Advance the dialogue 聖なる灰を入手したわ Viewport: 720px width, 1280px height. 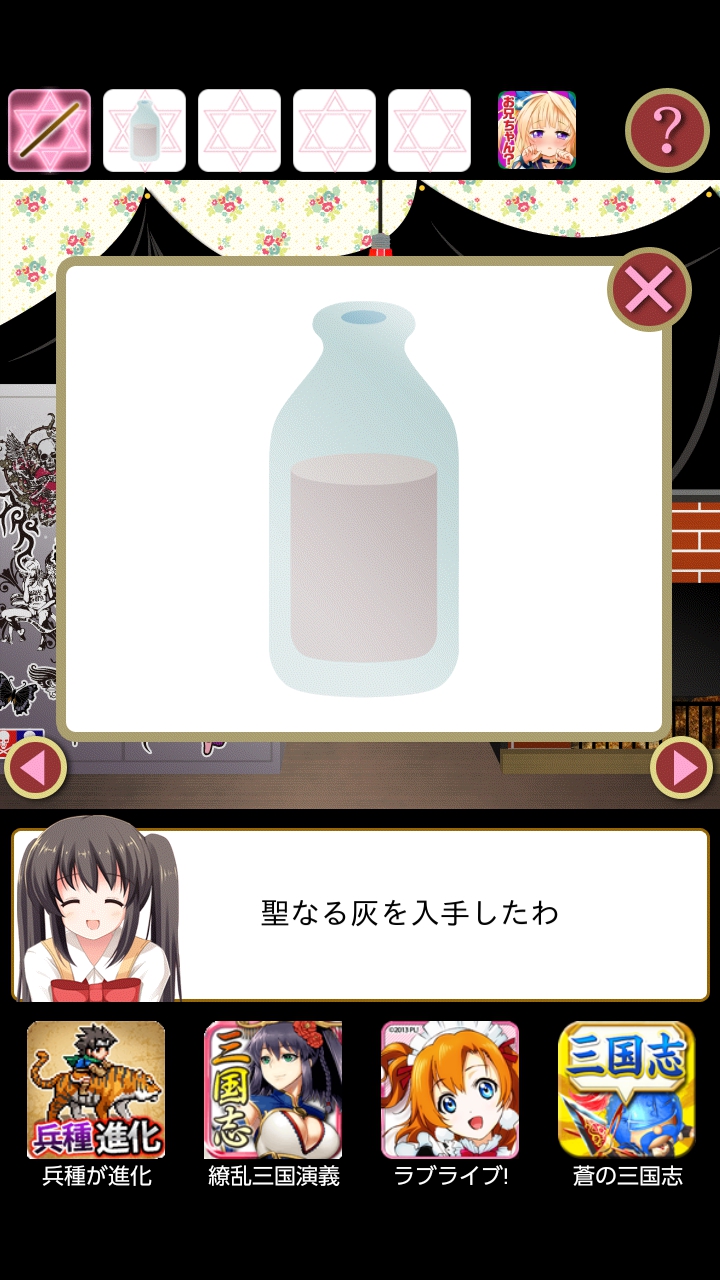pyautogui.click(x=410, y=914)
